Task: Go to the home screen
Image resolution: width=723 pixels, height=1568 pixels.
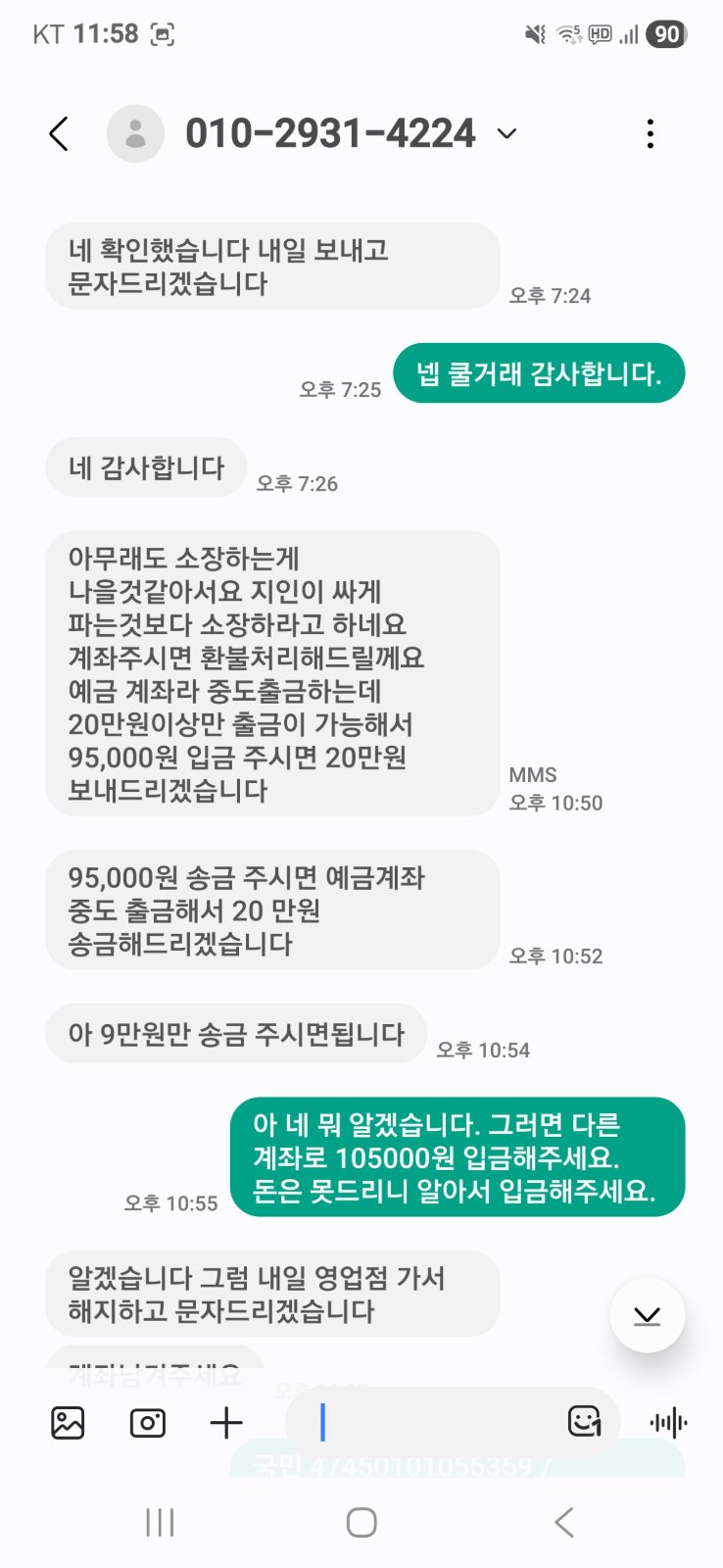Action: 361,1522
